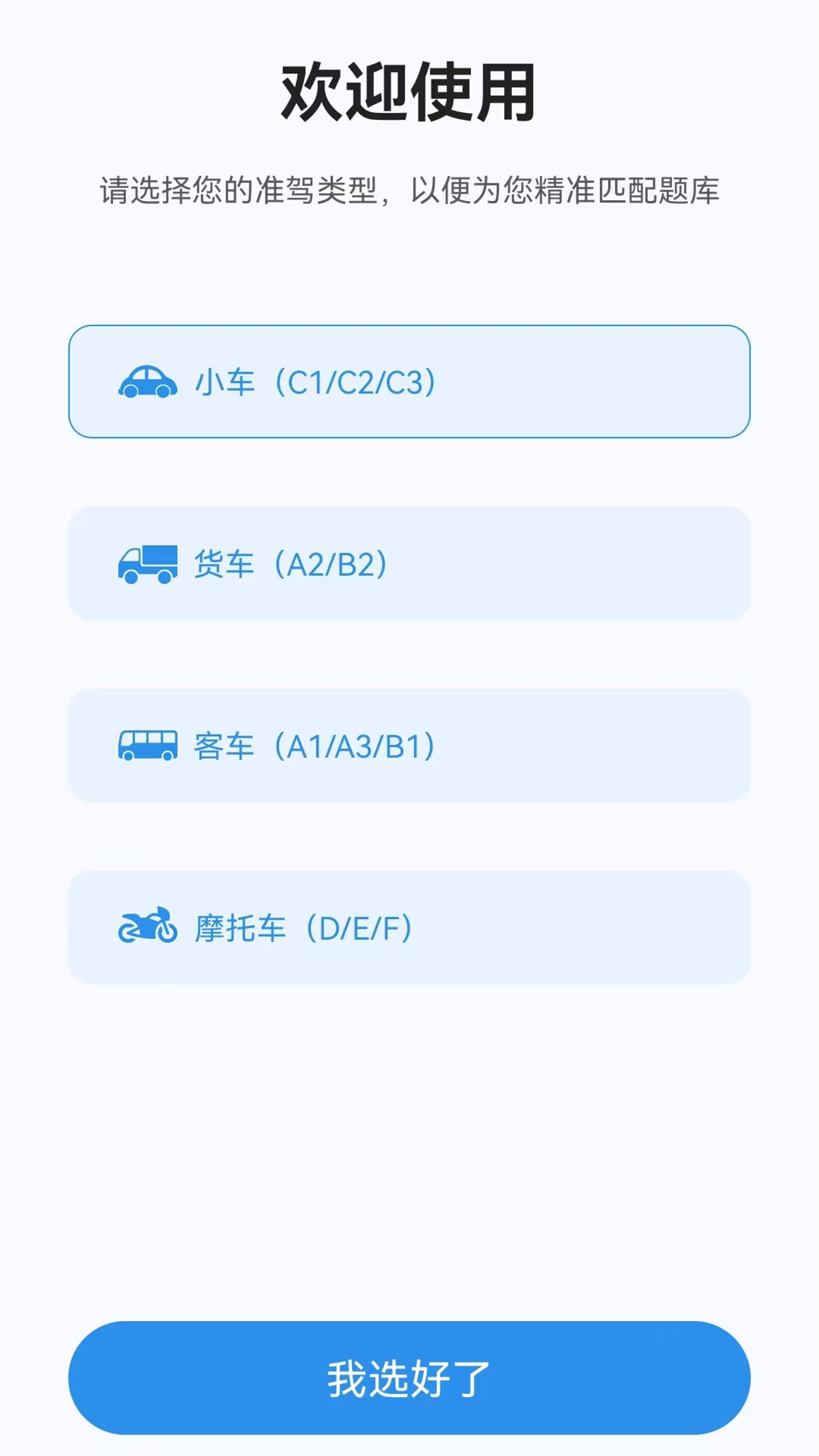819x1456 pixels.
Task: Choose 货车 (A2/B2) license type
Action: point(409,563)
